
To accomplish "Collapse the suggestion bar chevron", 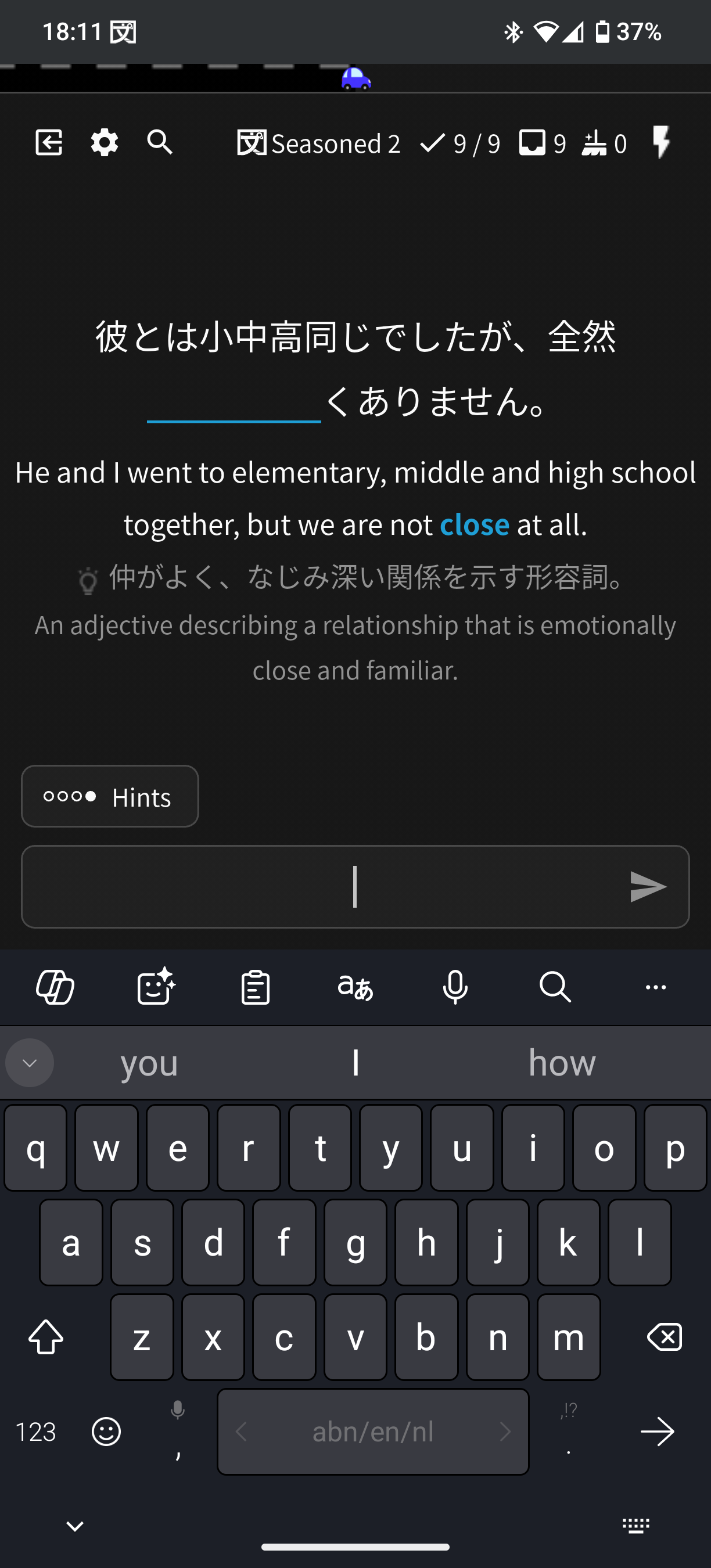I will click(x=29, y=1063).
